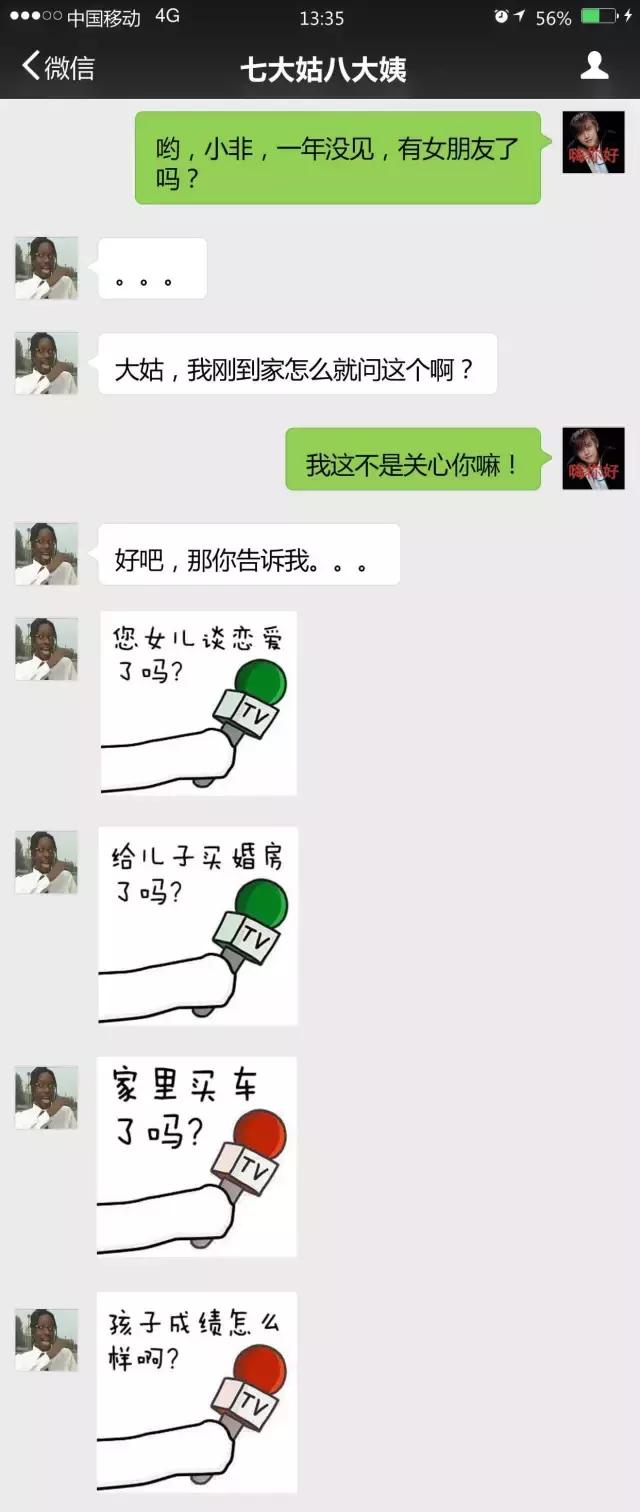
Task: Tap the avatar beside 大姑,我刚到家 message
Action: coord(46,363)
